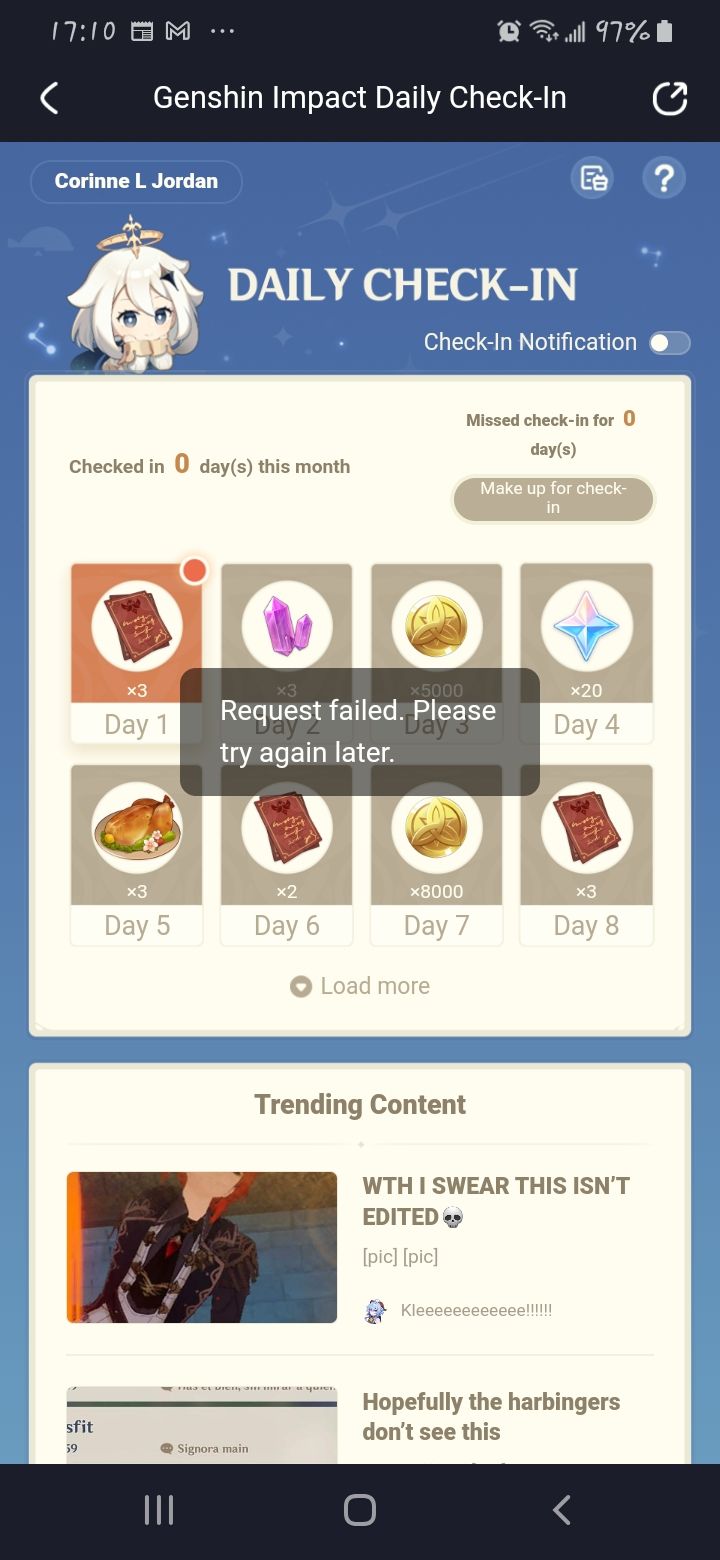Claim the Day 1 reward
Screen dimensions: 720x1560
tap(137, 653)
